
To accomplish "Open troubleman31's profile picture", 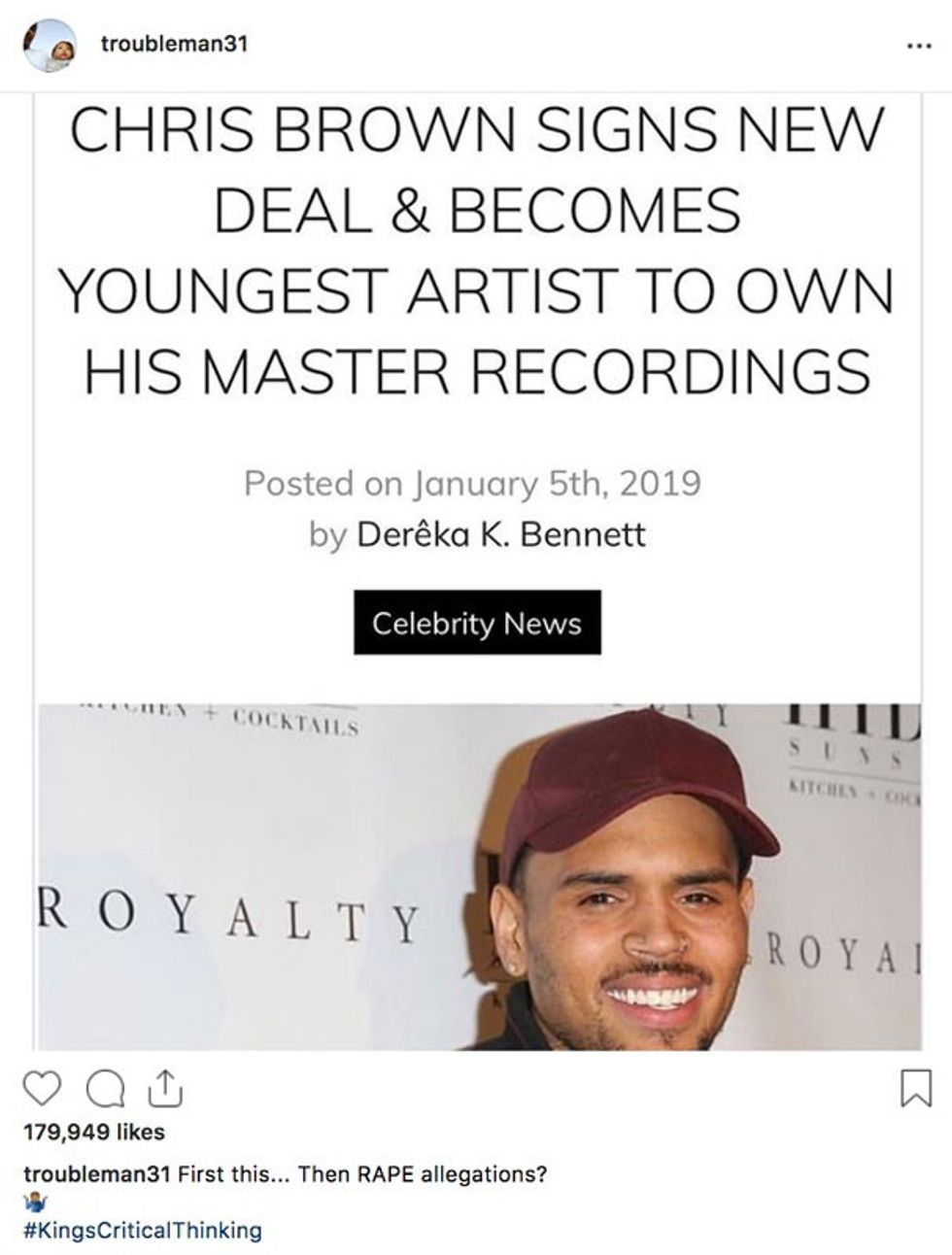I will (49, 44).
